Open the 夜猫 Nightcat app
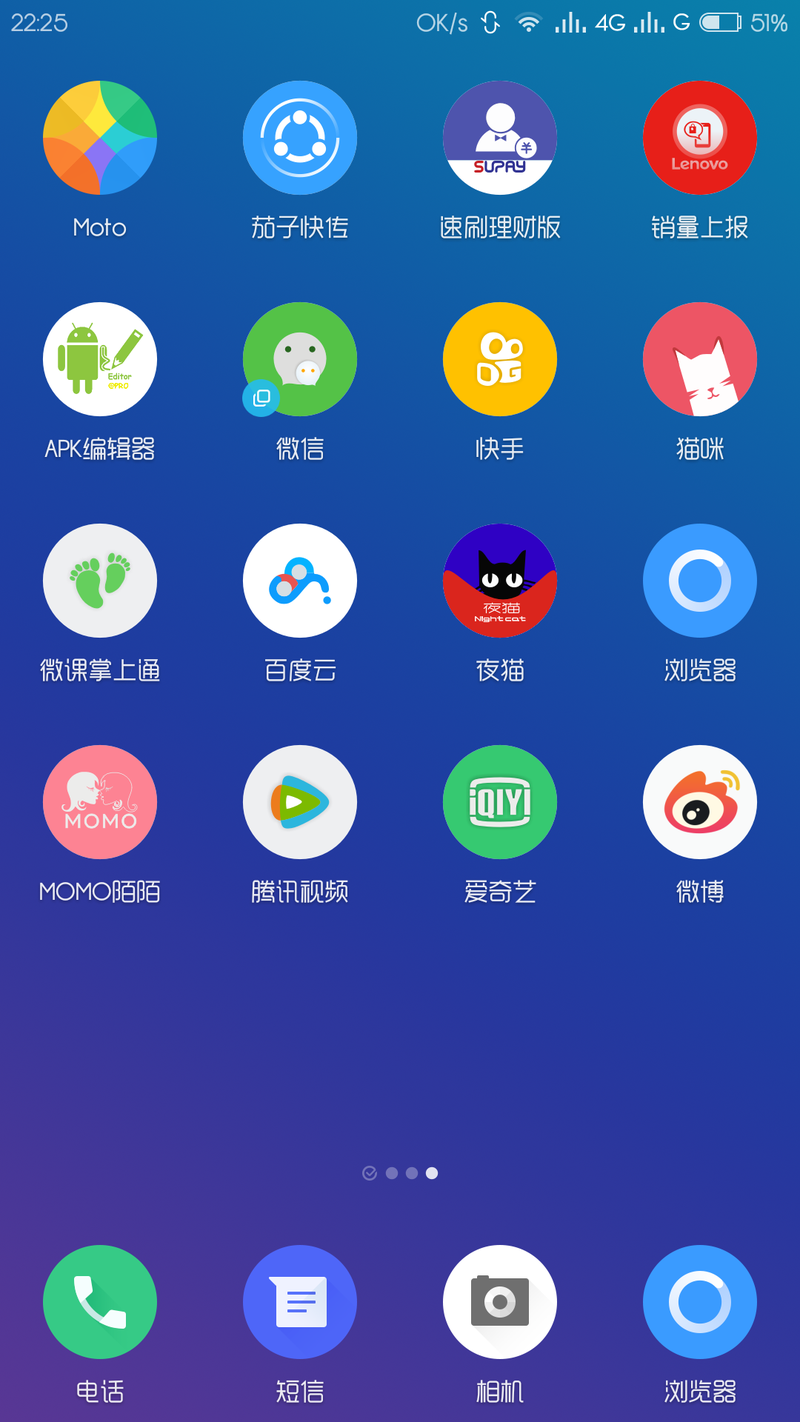This screenshot has height=1422, width=800. (x=500, y=580)
